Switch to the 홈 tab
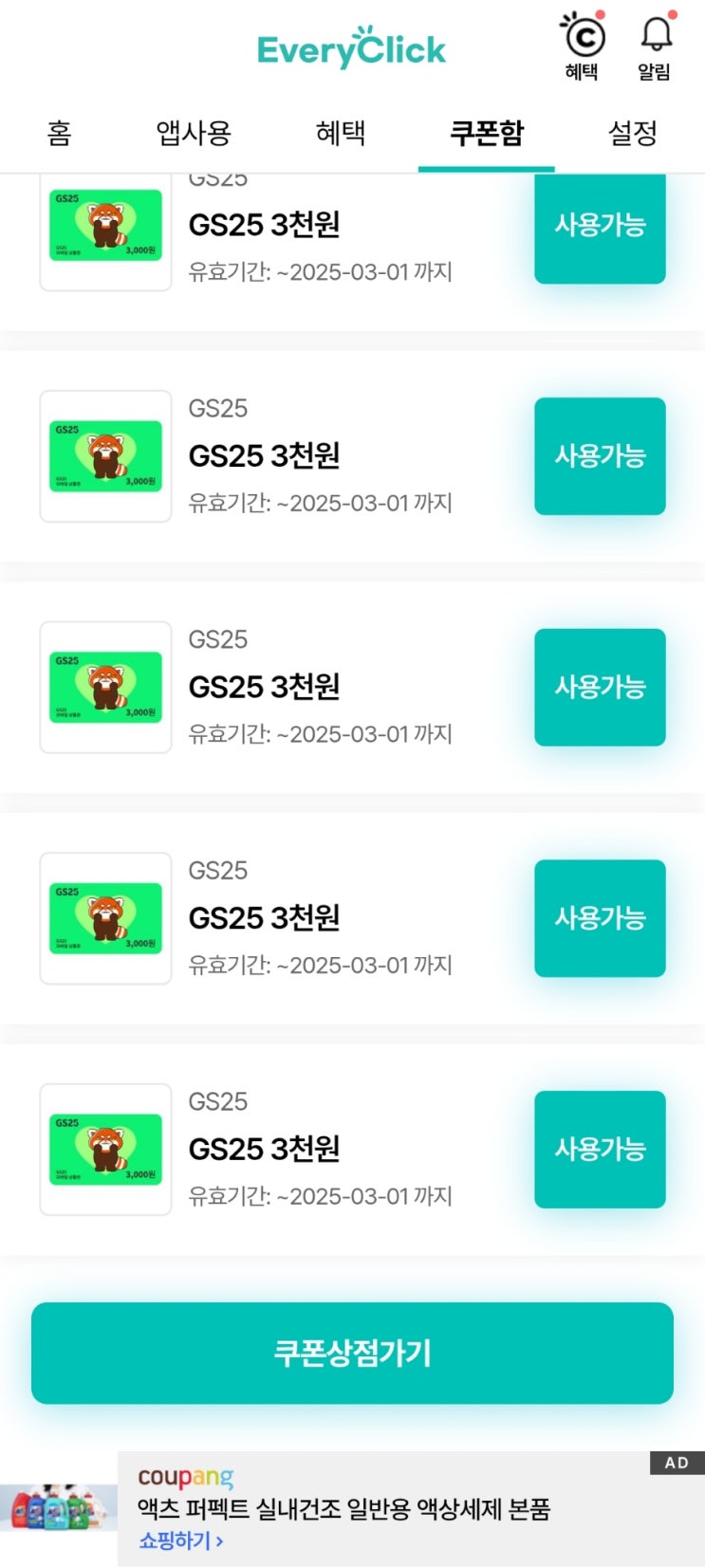 click(59, 134)
